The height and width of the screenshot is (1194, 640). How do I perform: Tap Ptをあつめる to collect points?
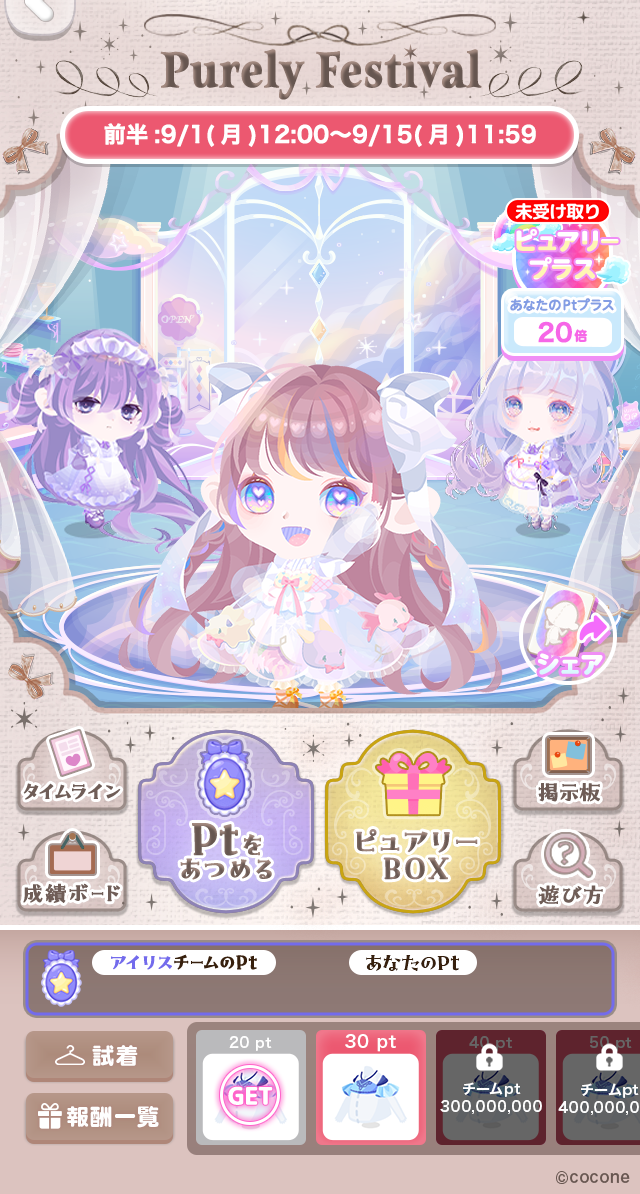[x=226, y=822]
